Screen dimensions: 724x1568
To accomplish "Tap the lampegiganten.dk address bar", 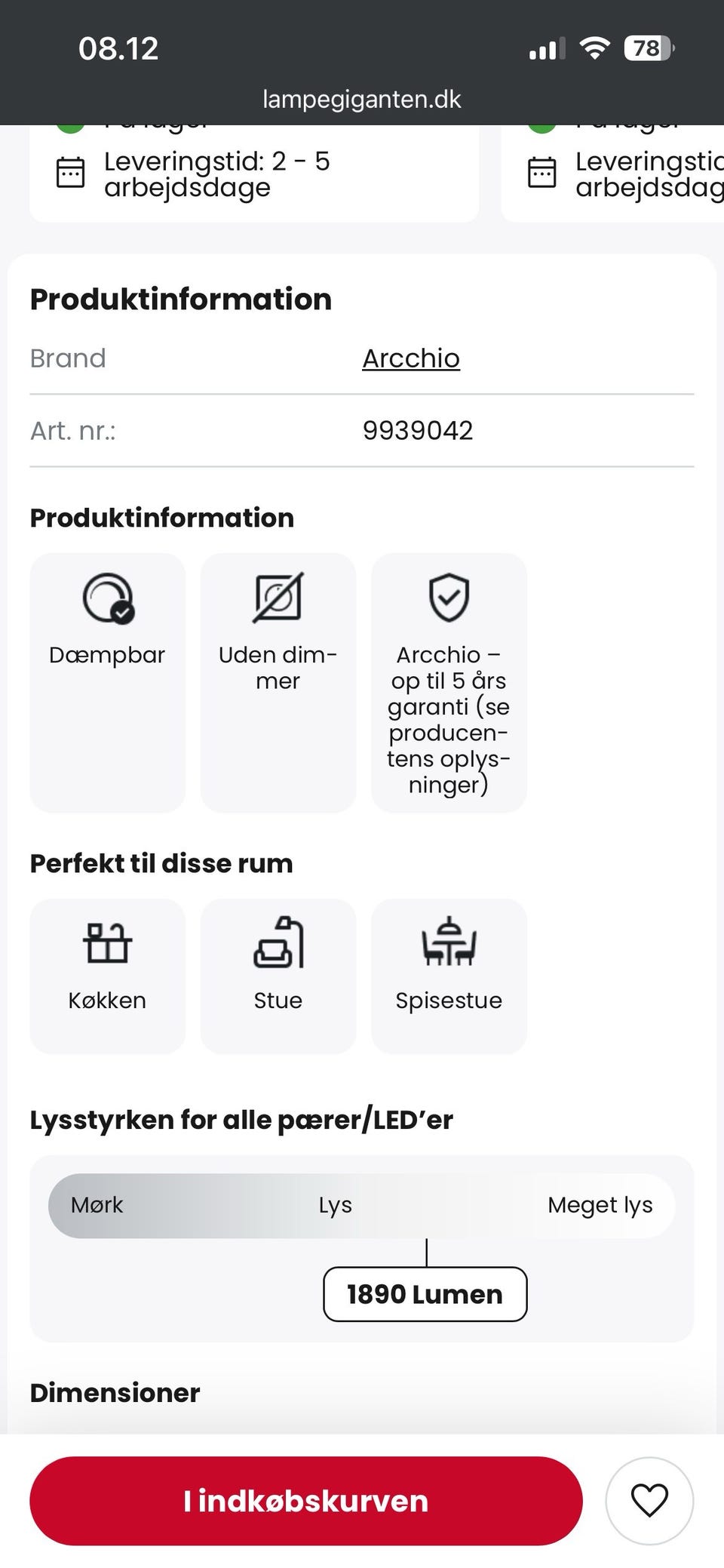I will point(362,99).
